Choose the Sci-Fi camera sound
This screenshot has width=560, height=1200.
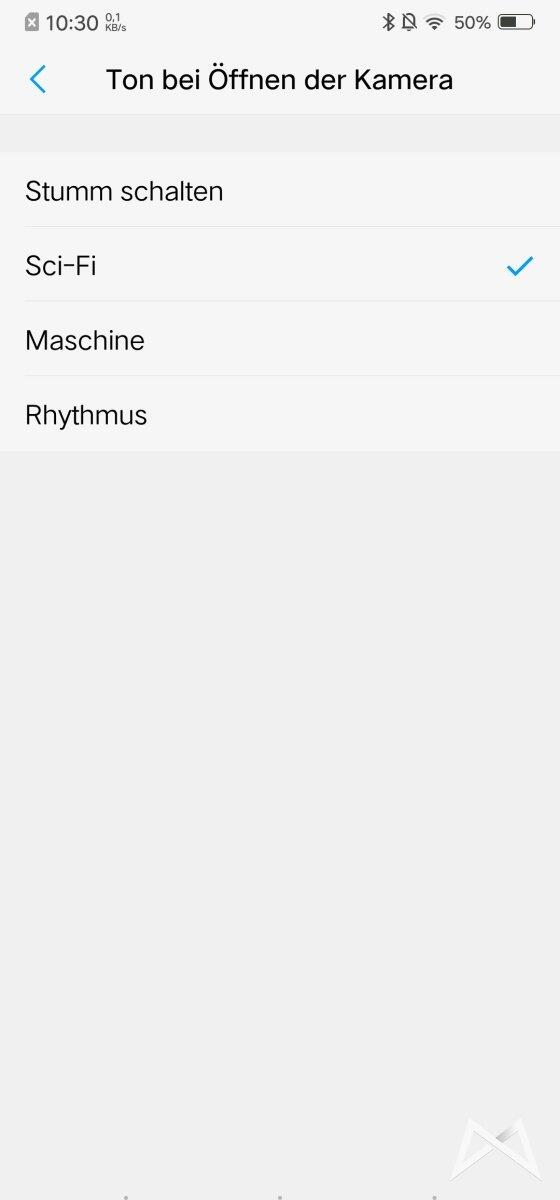pos(280,265)
